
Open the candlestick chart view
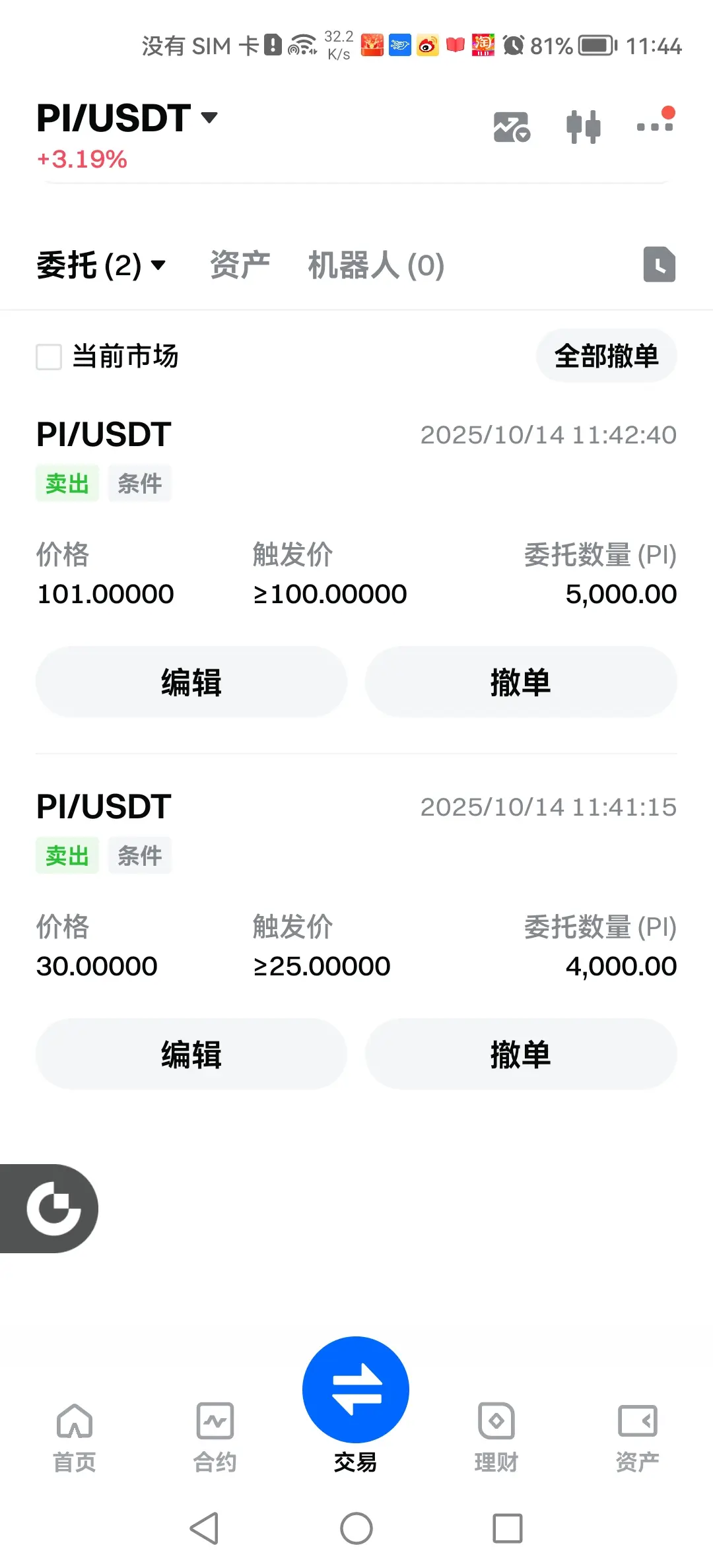pos(584,127)
